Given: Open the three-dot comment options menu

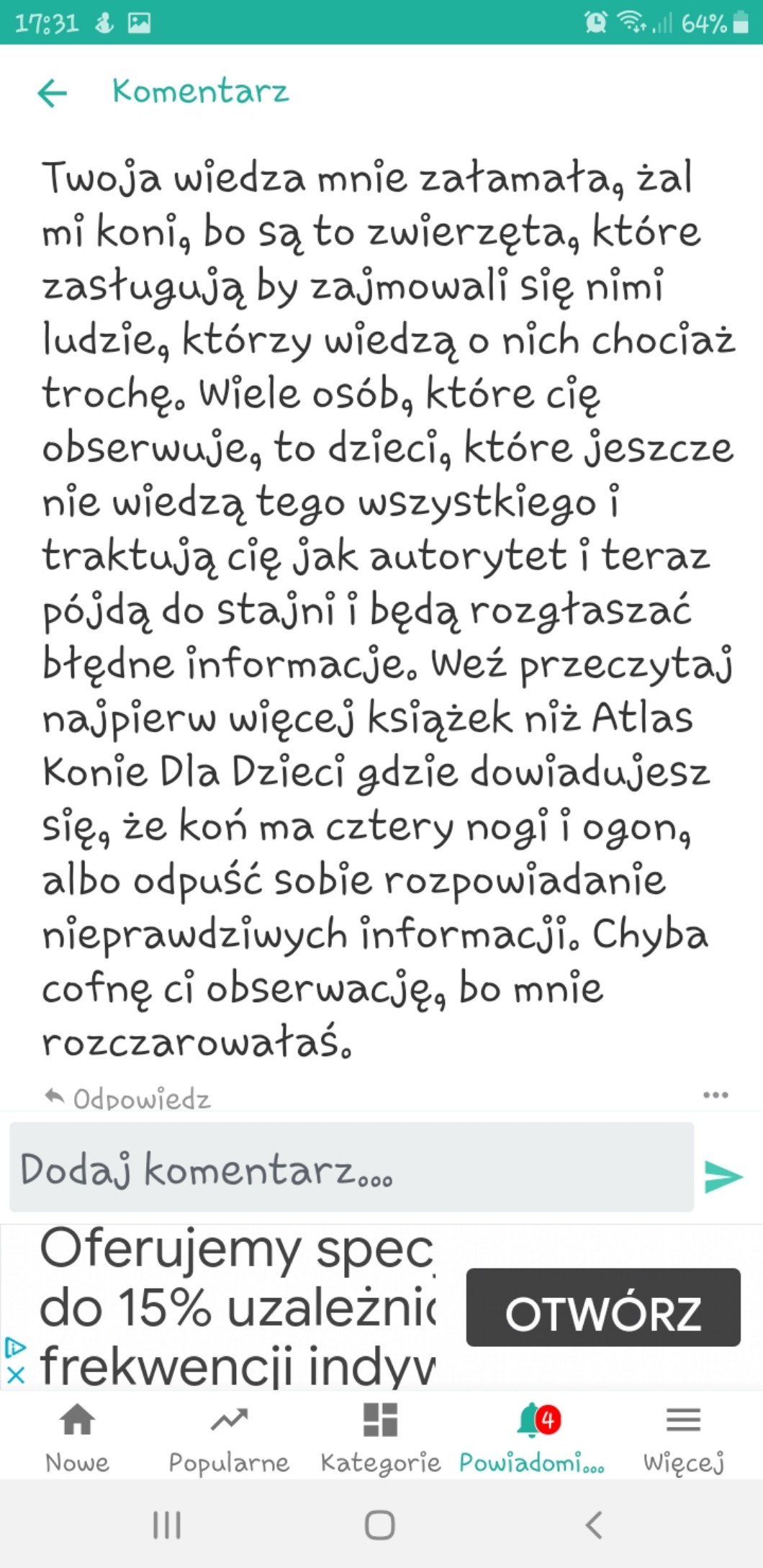Looking at the screenshot, I should pos(715,1095).
